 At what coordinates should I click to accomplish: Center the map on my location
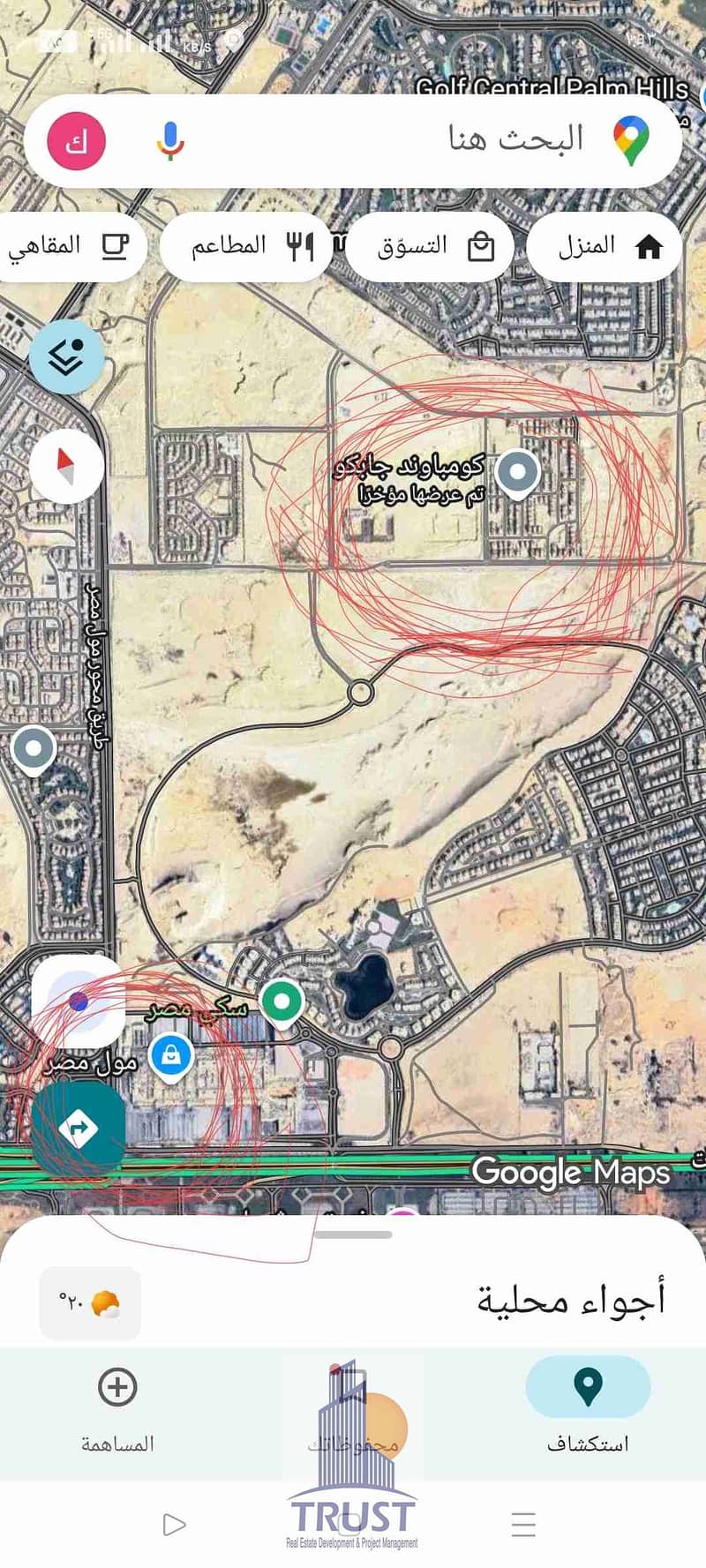[79, 1002]
